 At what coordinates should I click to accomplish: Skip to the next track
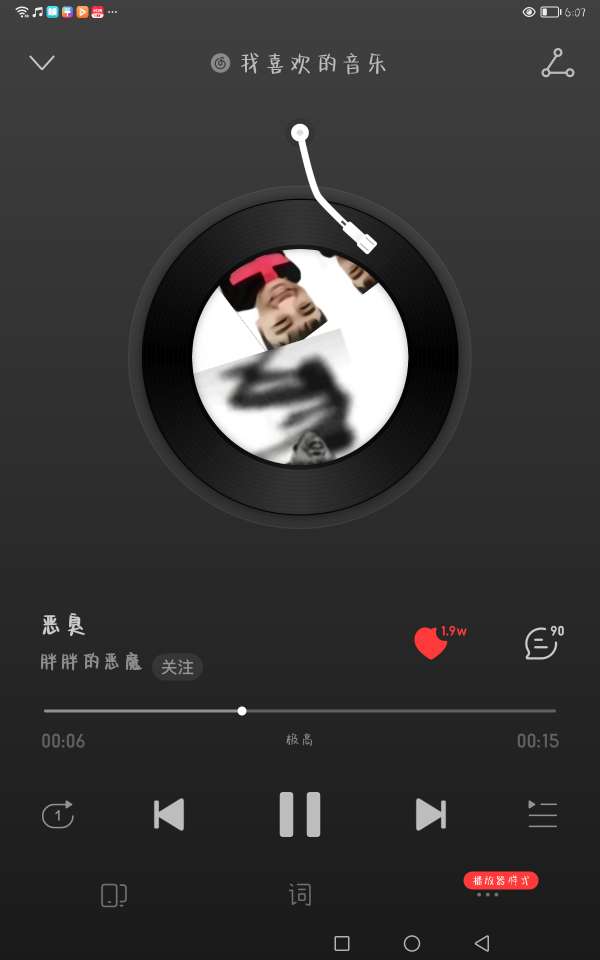point(430,814)
